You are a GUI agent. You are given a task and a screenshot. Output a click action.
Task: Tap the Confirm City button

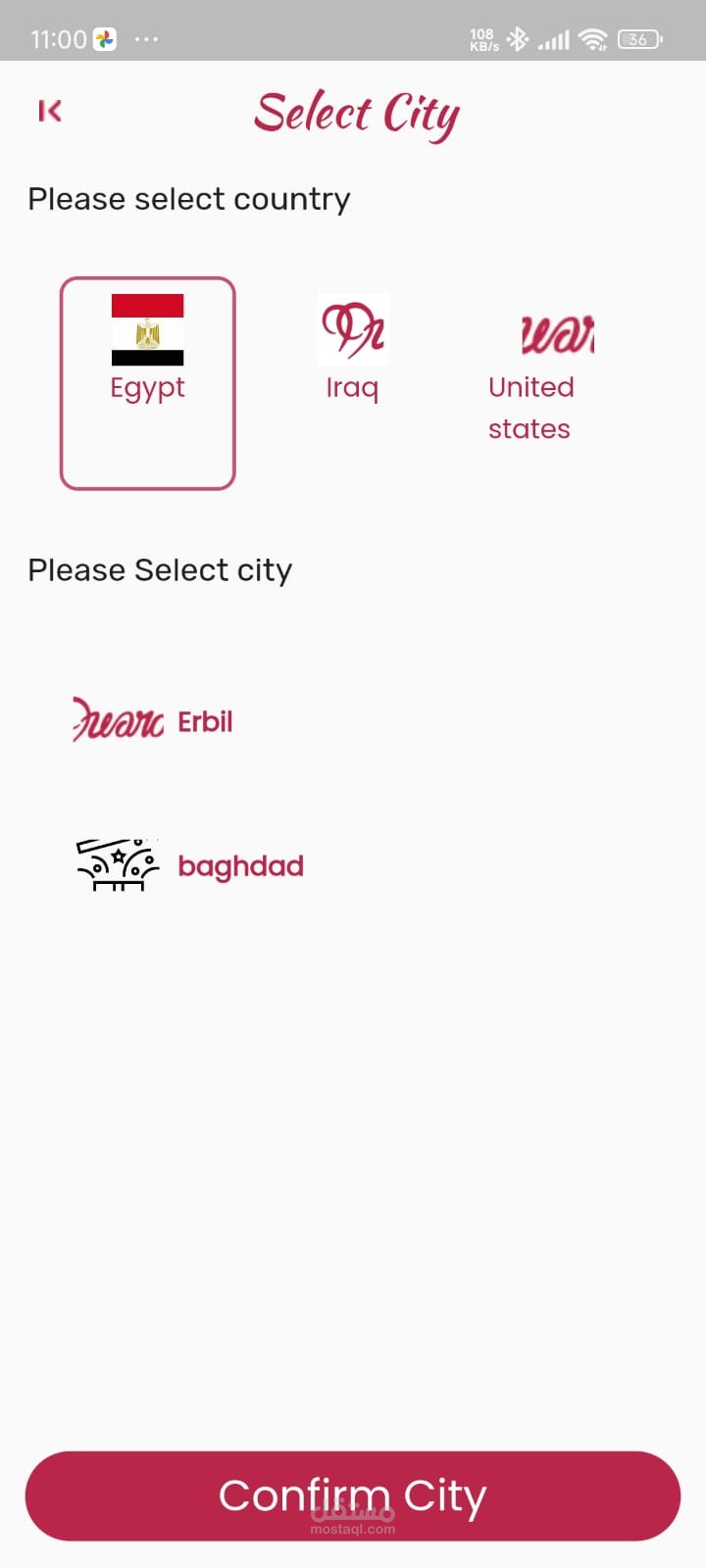point(353,1495)
